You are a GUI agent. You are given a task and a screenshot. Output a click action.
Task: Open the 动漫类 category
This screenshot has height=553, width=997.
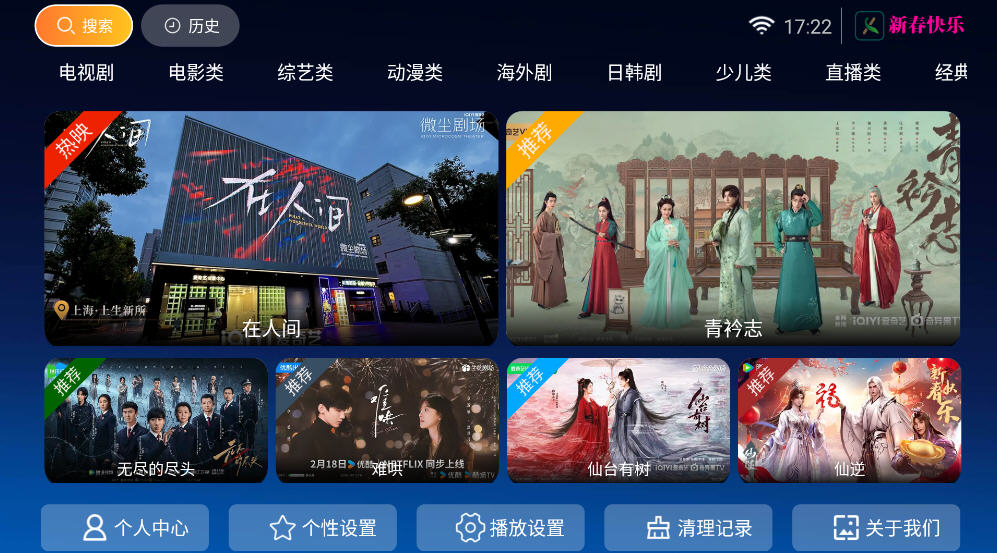point(414,73)
